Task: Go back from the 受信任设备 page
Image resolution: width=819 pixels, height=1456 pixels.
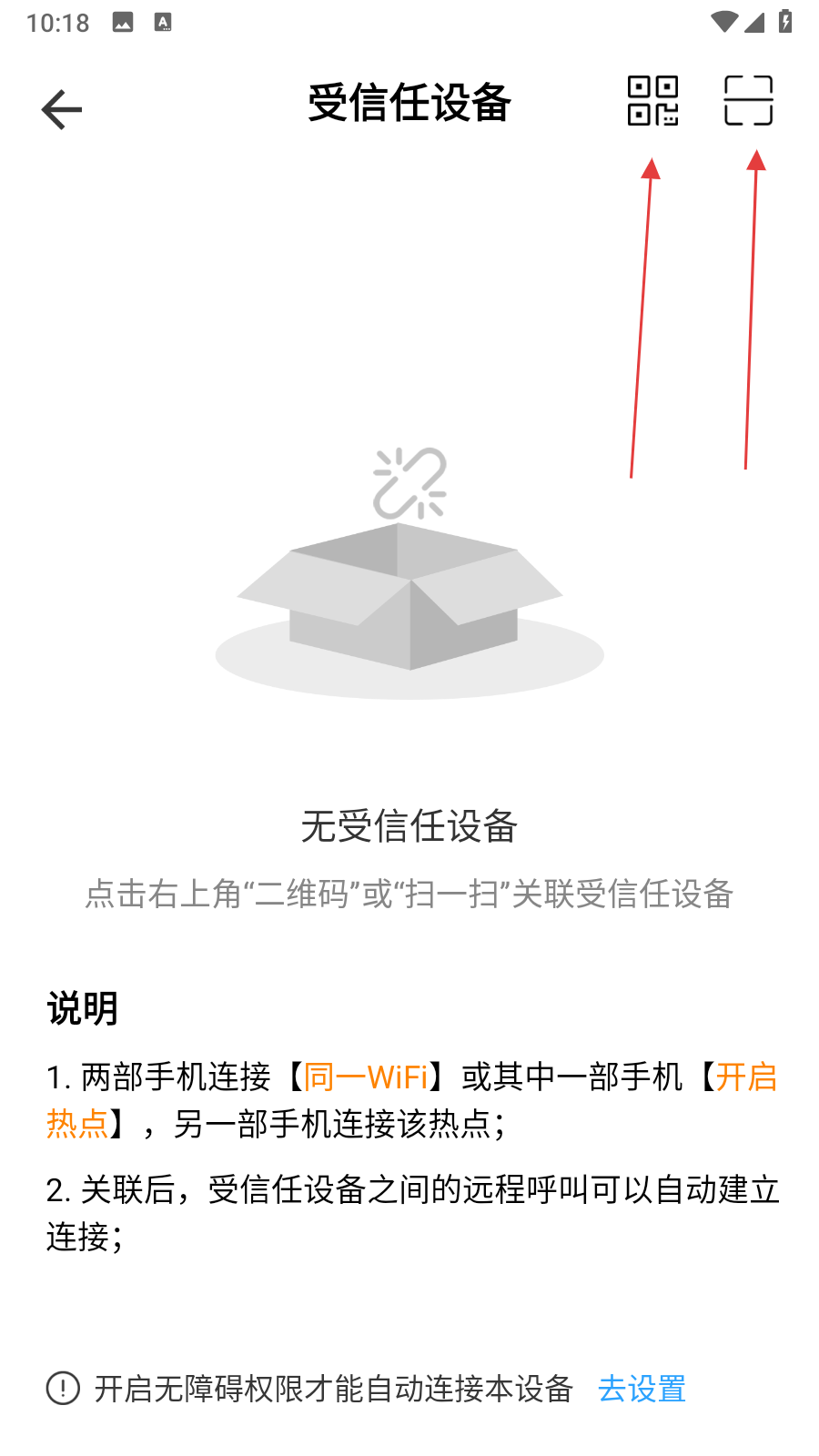Action: (62, 110)
